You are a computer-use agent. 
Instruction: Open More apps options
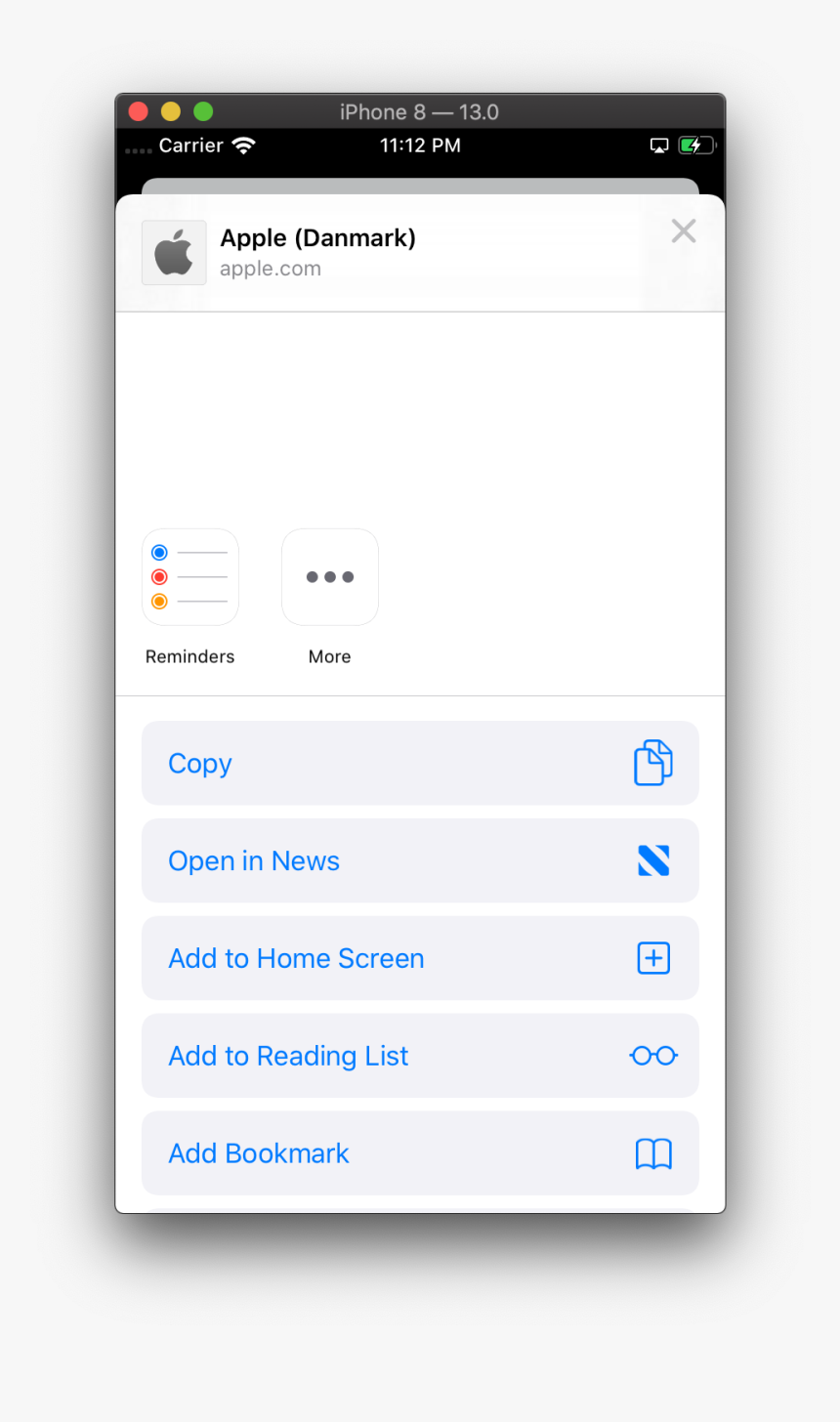(330, 577)
